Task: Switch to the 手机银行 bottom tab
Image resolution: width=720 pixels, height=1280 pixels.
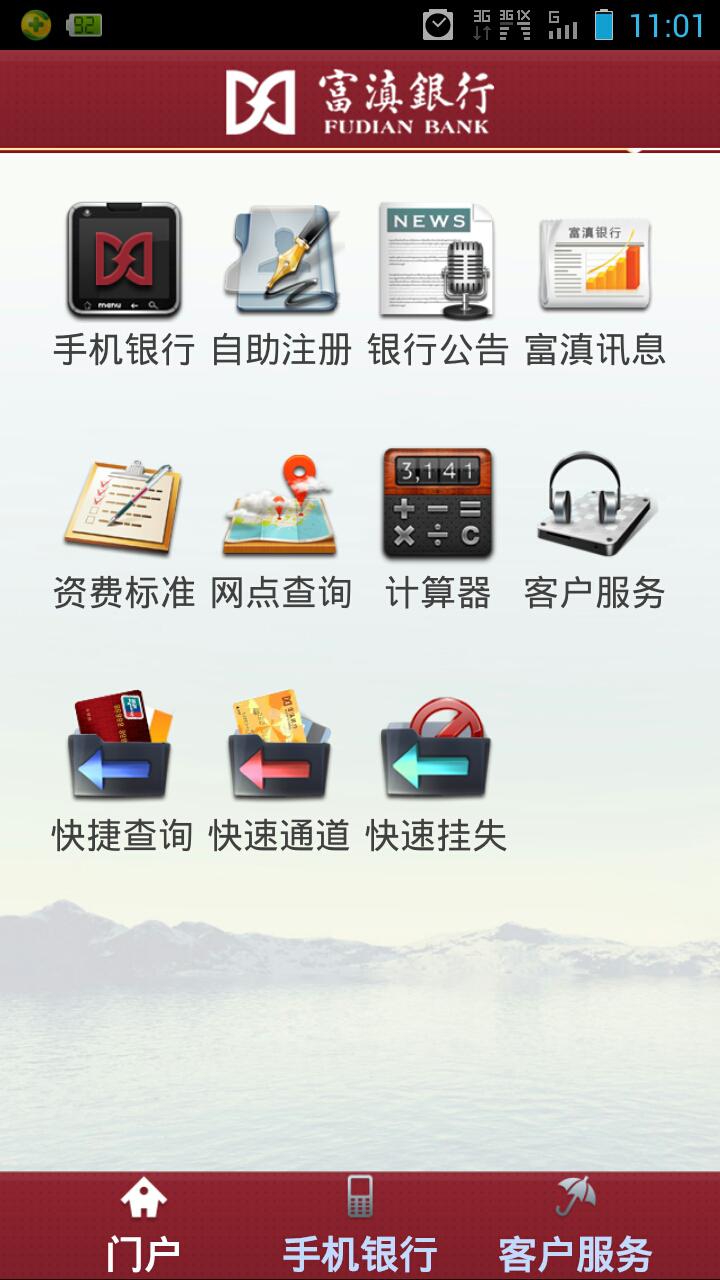Action: (x=360, y=1226)
